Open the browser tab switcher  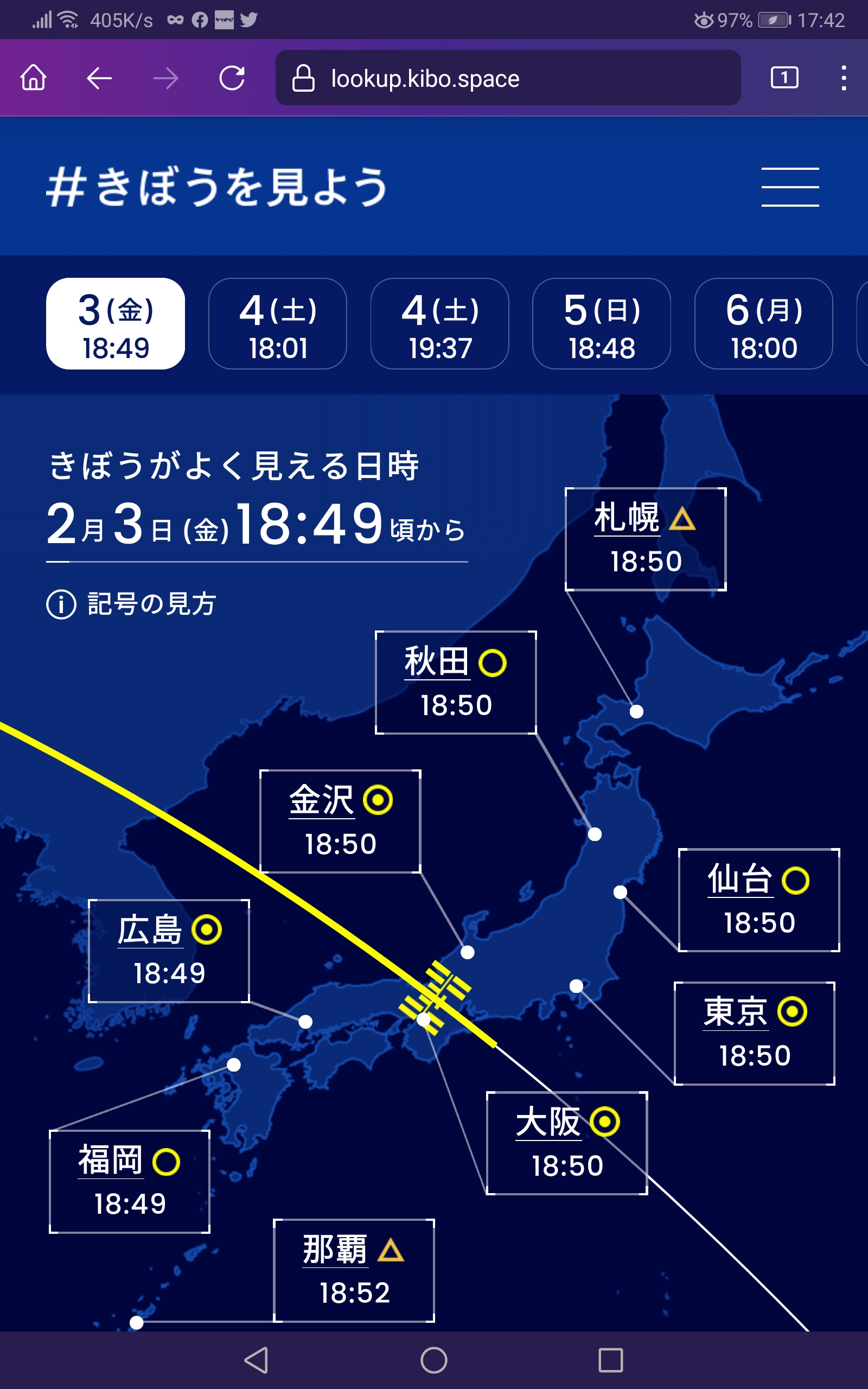coord(784,78)
